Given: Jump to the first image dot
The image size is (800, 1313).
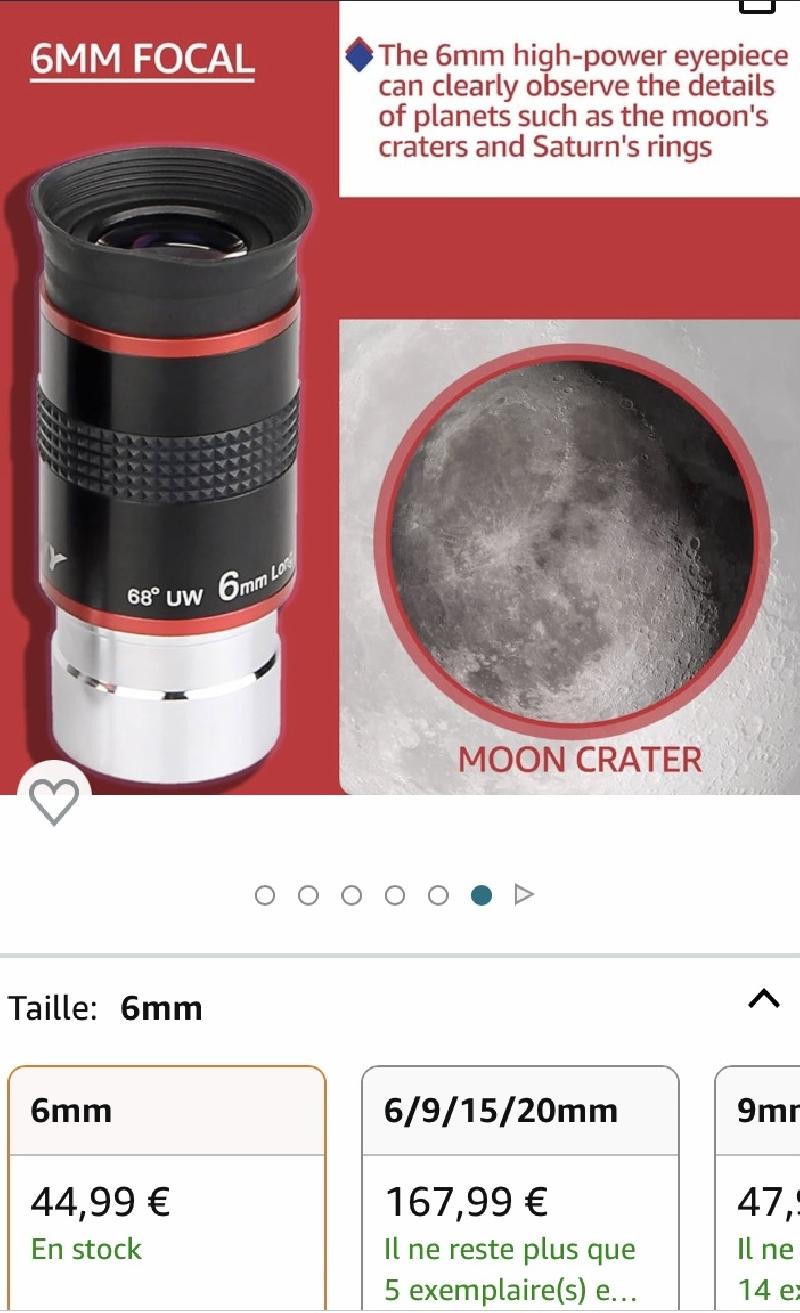Looking at the screenshot, I should point(265,895).
